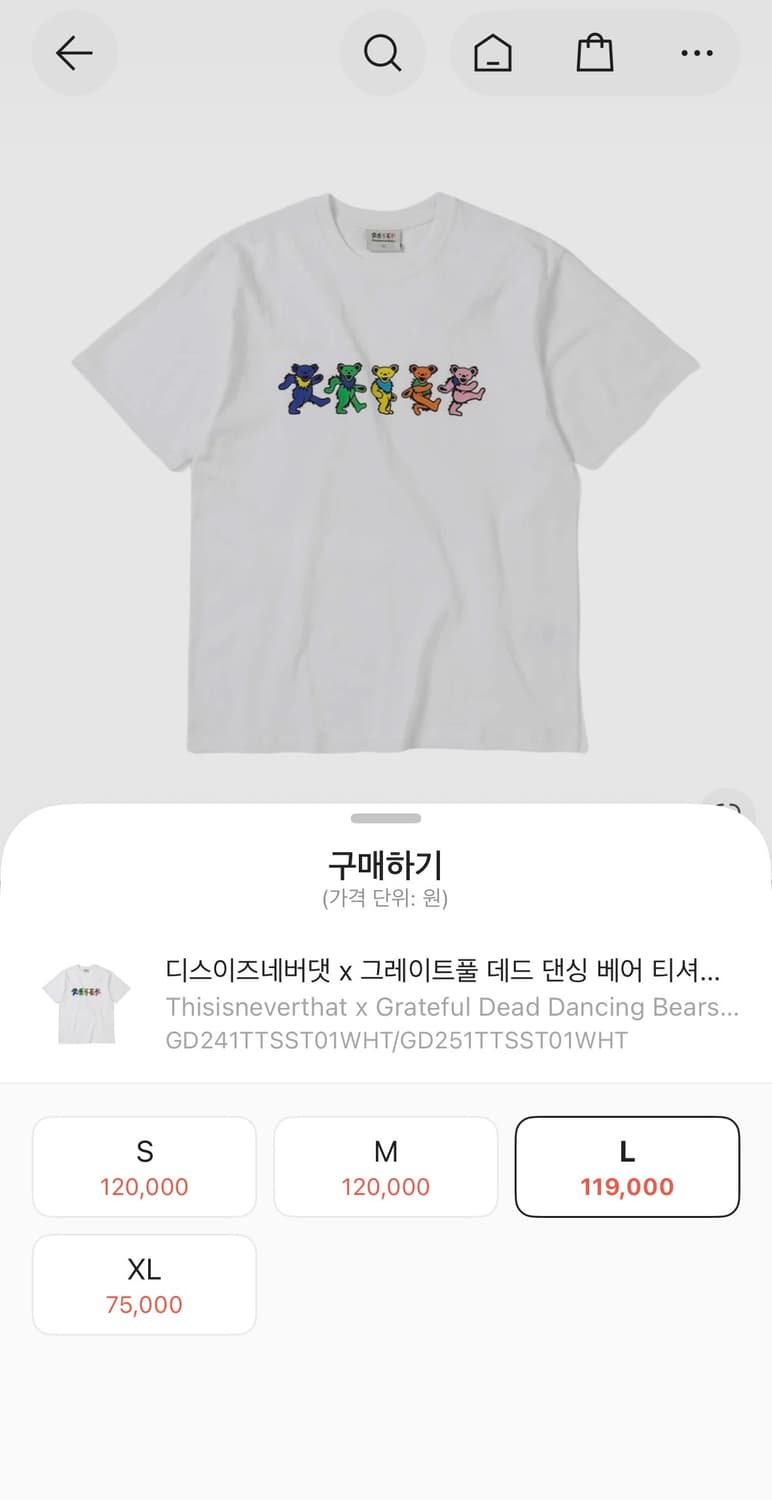Image resolution: width=772 pixels, height=1500 pixels.
Task: Select size XL priced 75,000
Action: [144, 1284]
